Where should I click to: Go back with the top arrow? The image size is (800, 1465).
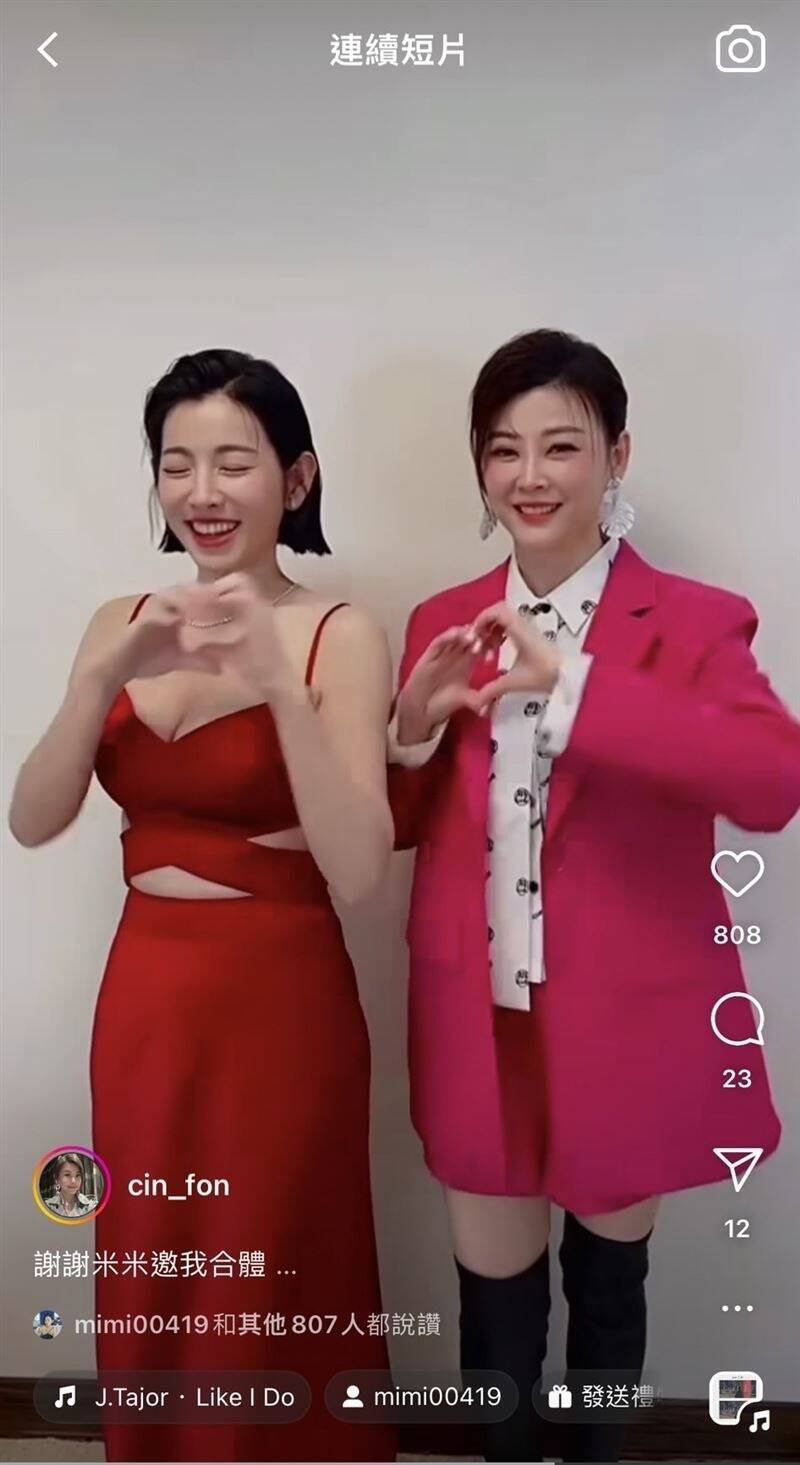48,49
